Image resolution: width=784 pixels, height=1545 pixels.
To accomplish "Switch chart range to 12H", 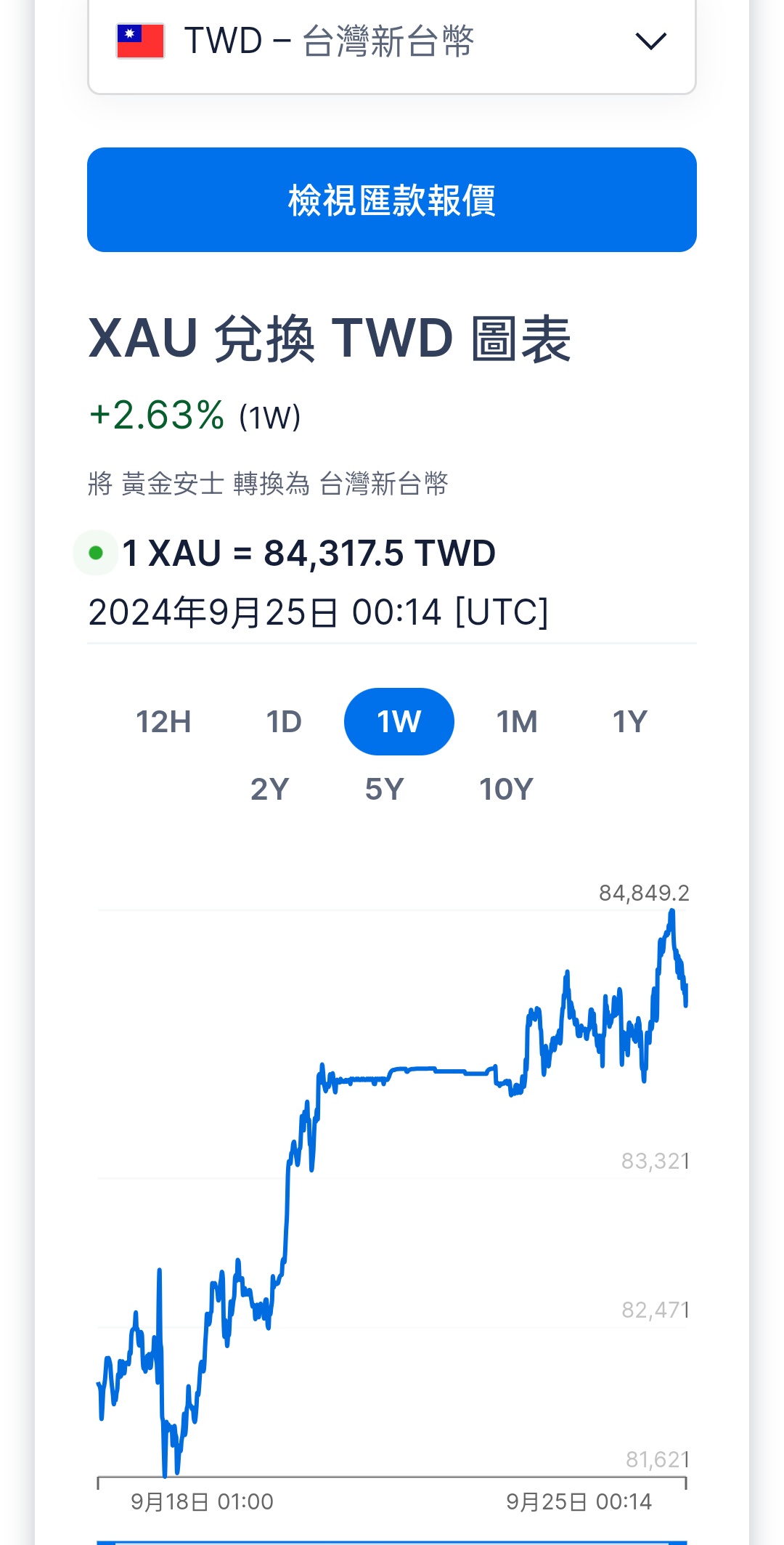I will pos(164,721).
